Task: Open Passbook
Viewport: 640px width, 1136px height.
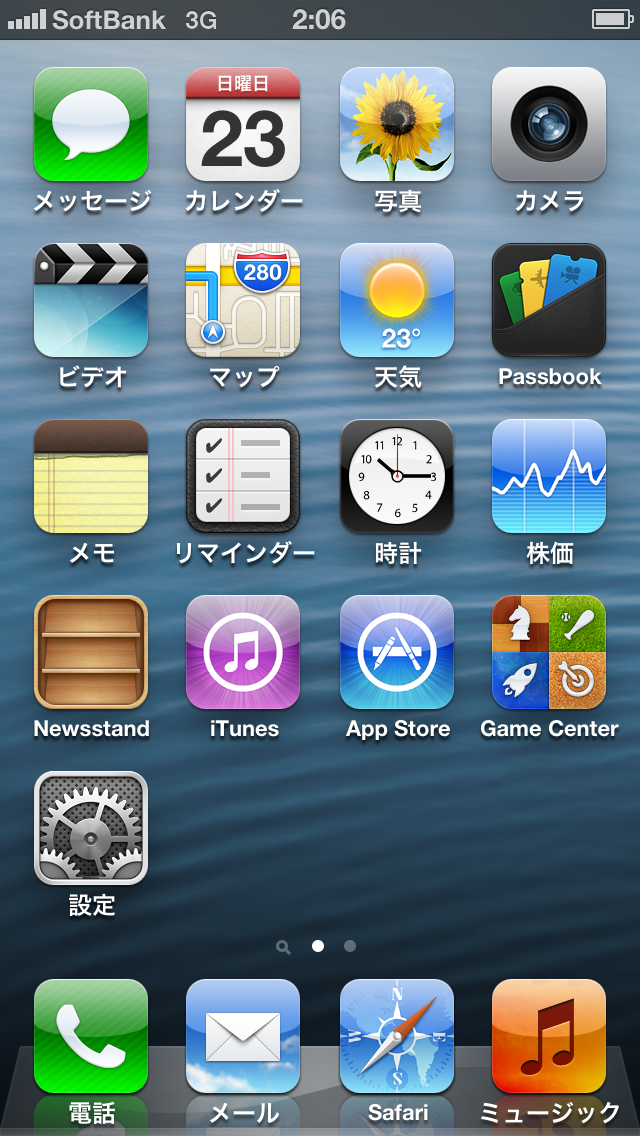Action: click(549, 300)
